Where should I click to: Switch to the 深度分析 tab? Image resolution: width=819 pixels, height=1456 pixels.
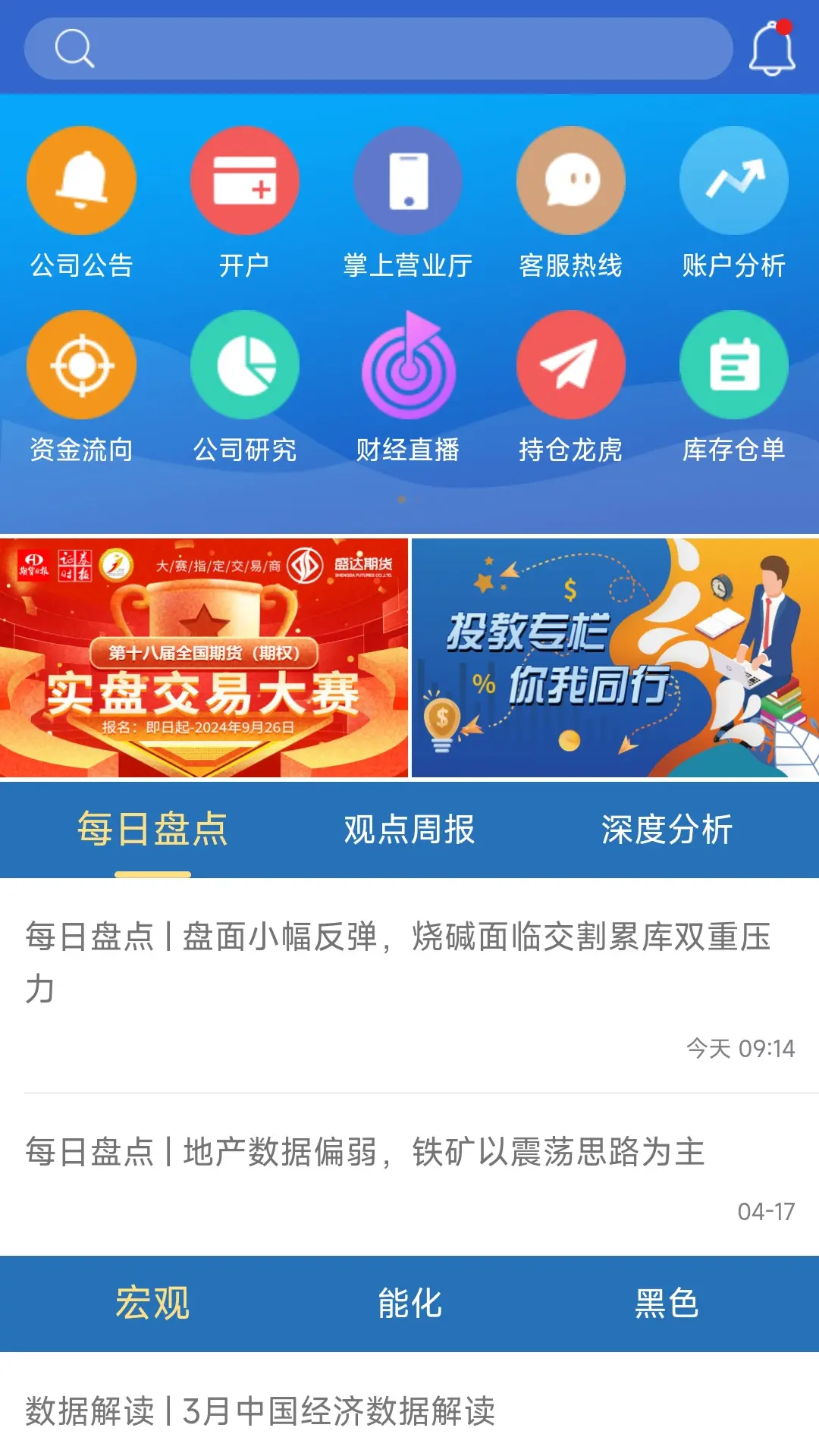(667, 830)
